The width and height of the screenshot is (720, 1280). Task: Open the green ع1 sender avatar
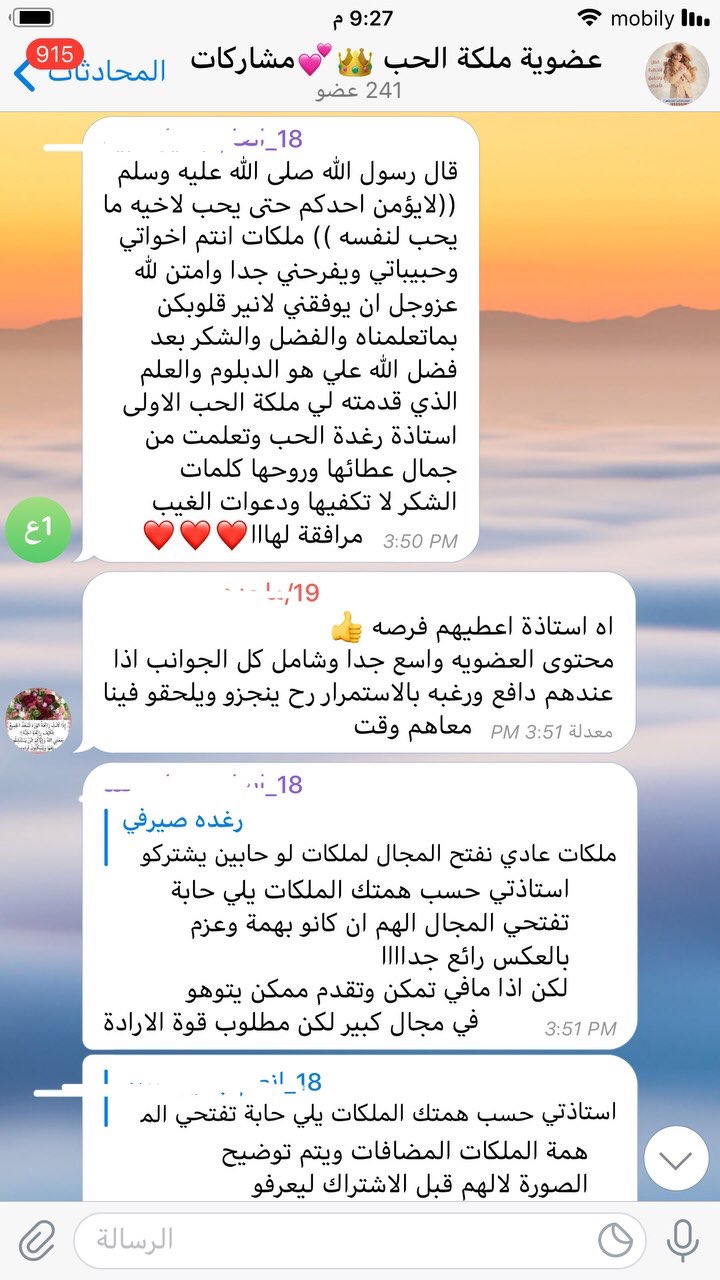[38, 529]
